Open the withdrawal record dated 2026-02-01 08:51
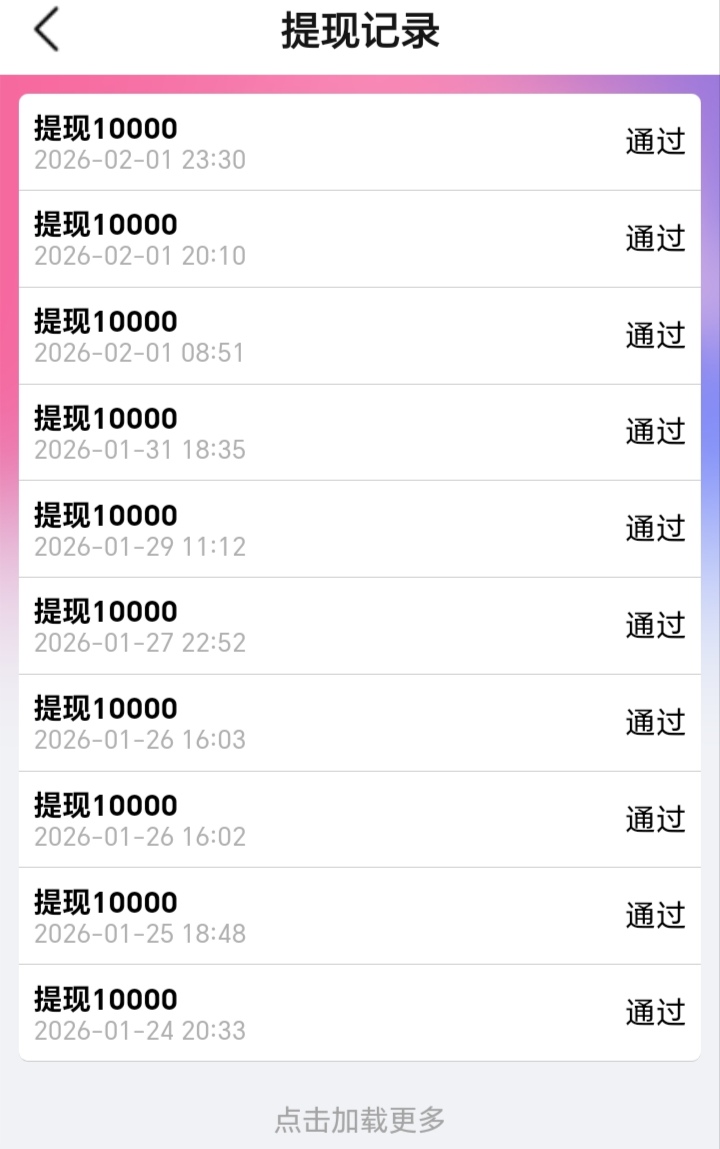The height and width of the screenshot is (1149, 720). [x=360, y=337]
